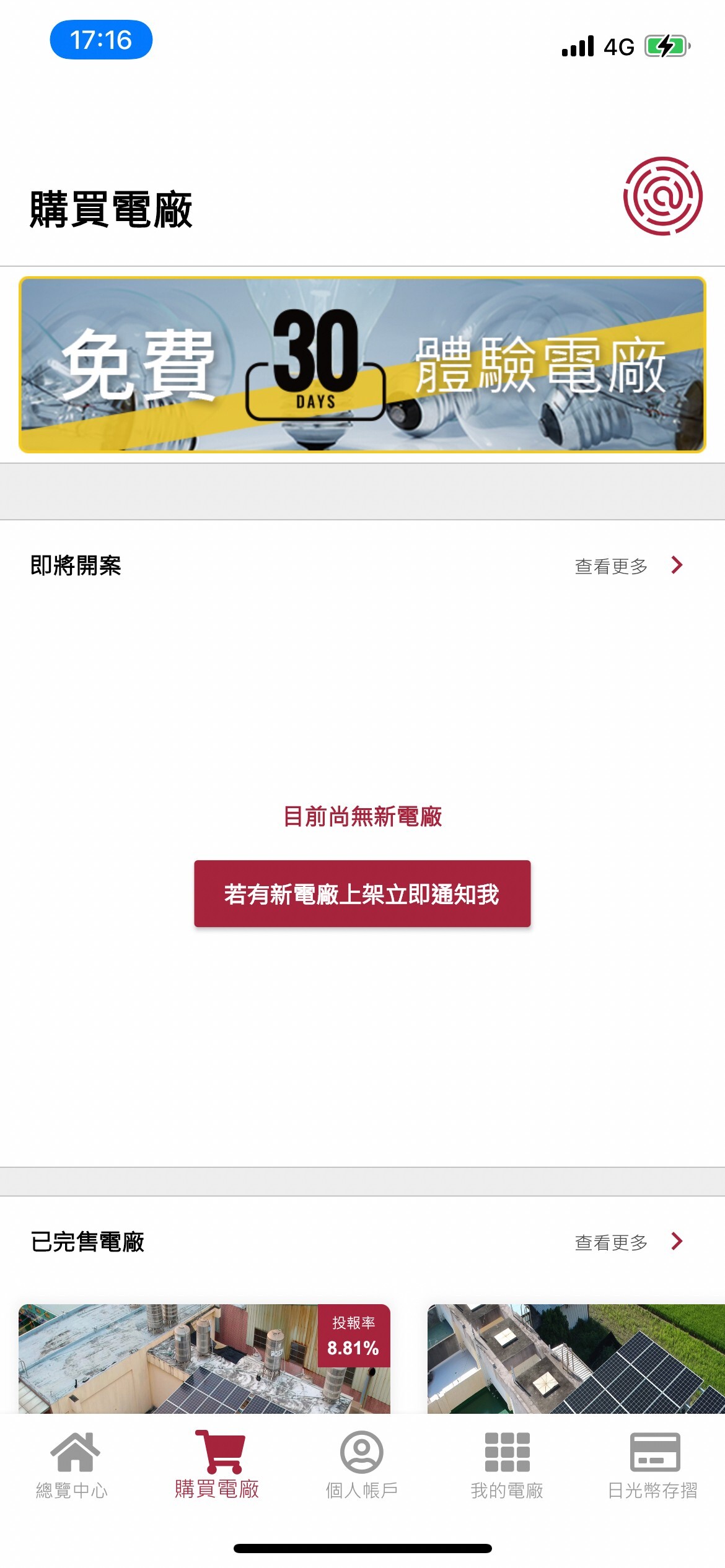Switch to 總覽中心 tab

(x=72, y=1465)
